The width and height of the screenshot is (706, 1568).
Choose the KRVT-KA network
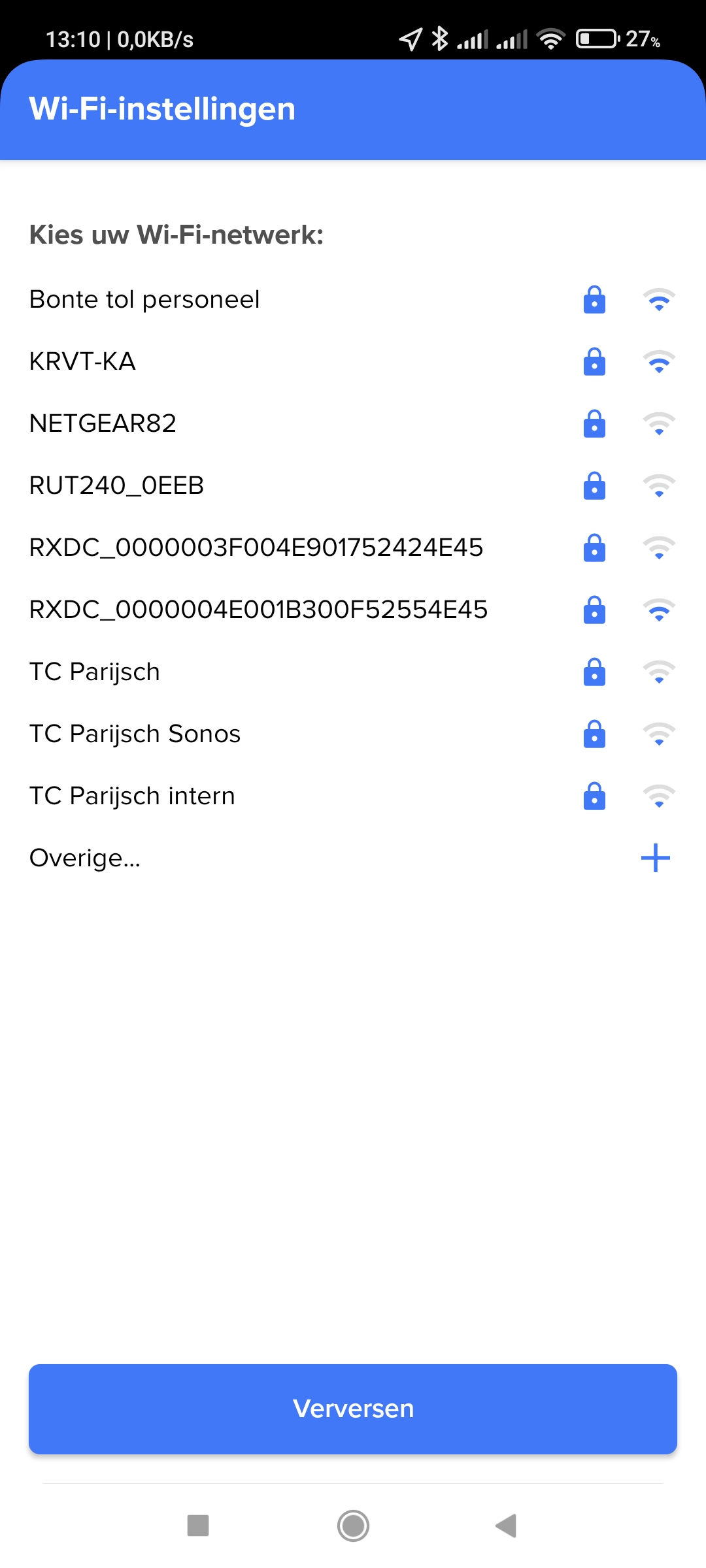[353, 362]
